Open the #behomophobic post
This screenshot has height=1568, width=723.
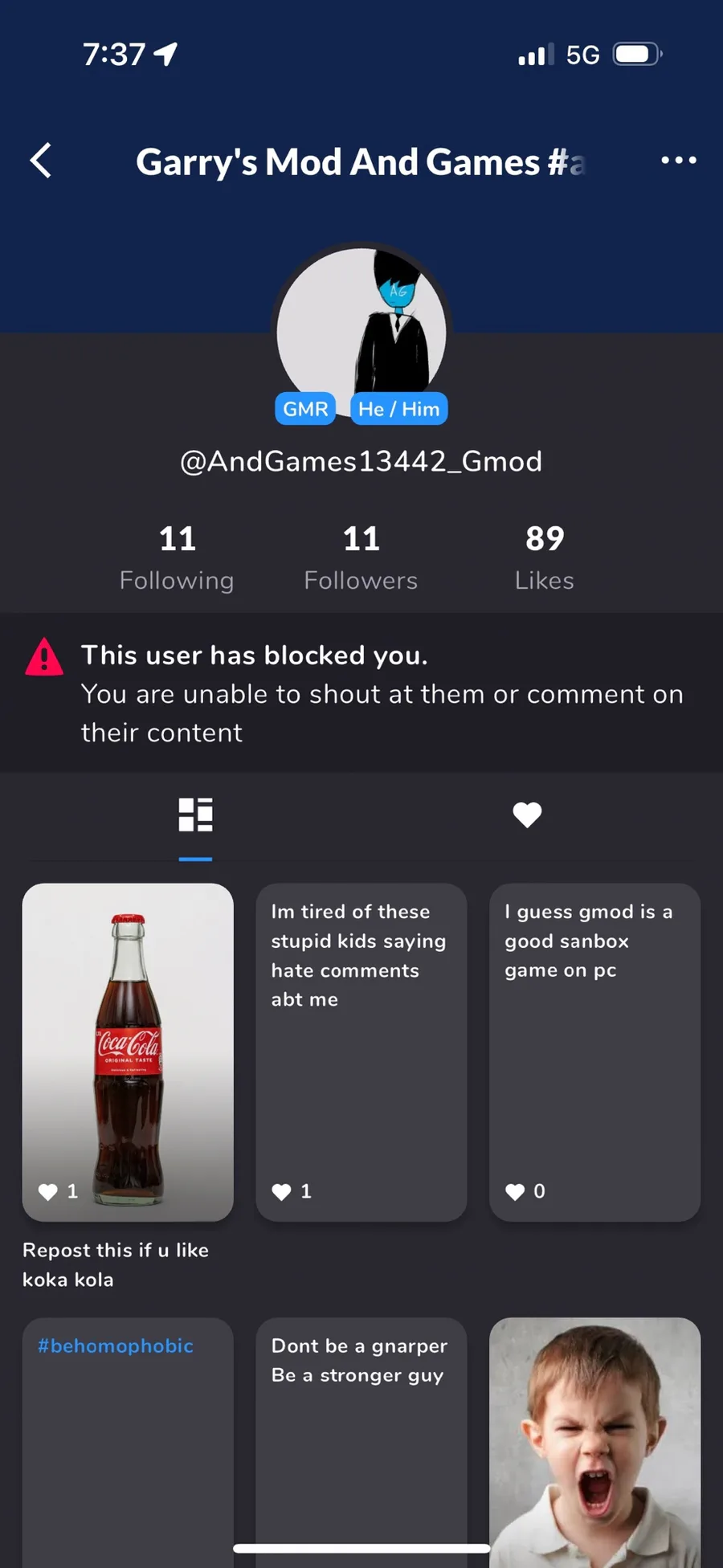128,1438
